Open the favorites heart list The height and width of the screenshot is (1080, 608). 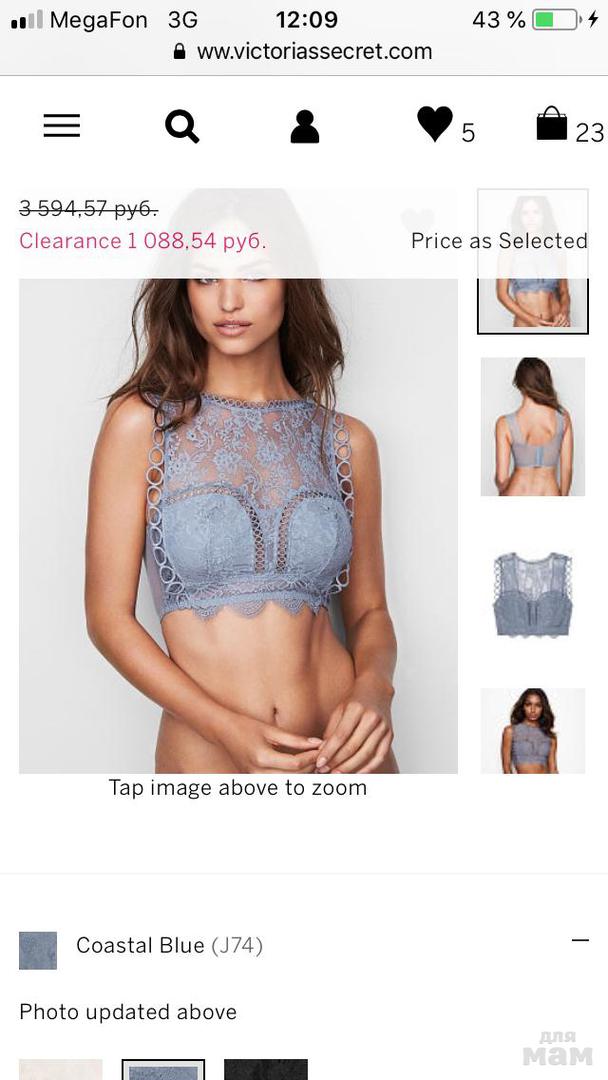click(436, 125)
